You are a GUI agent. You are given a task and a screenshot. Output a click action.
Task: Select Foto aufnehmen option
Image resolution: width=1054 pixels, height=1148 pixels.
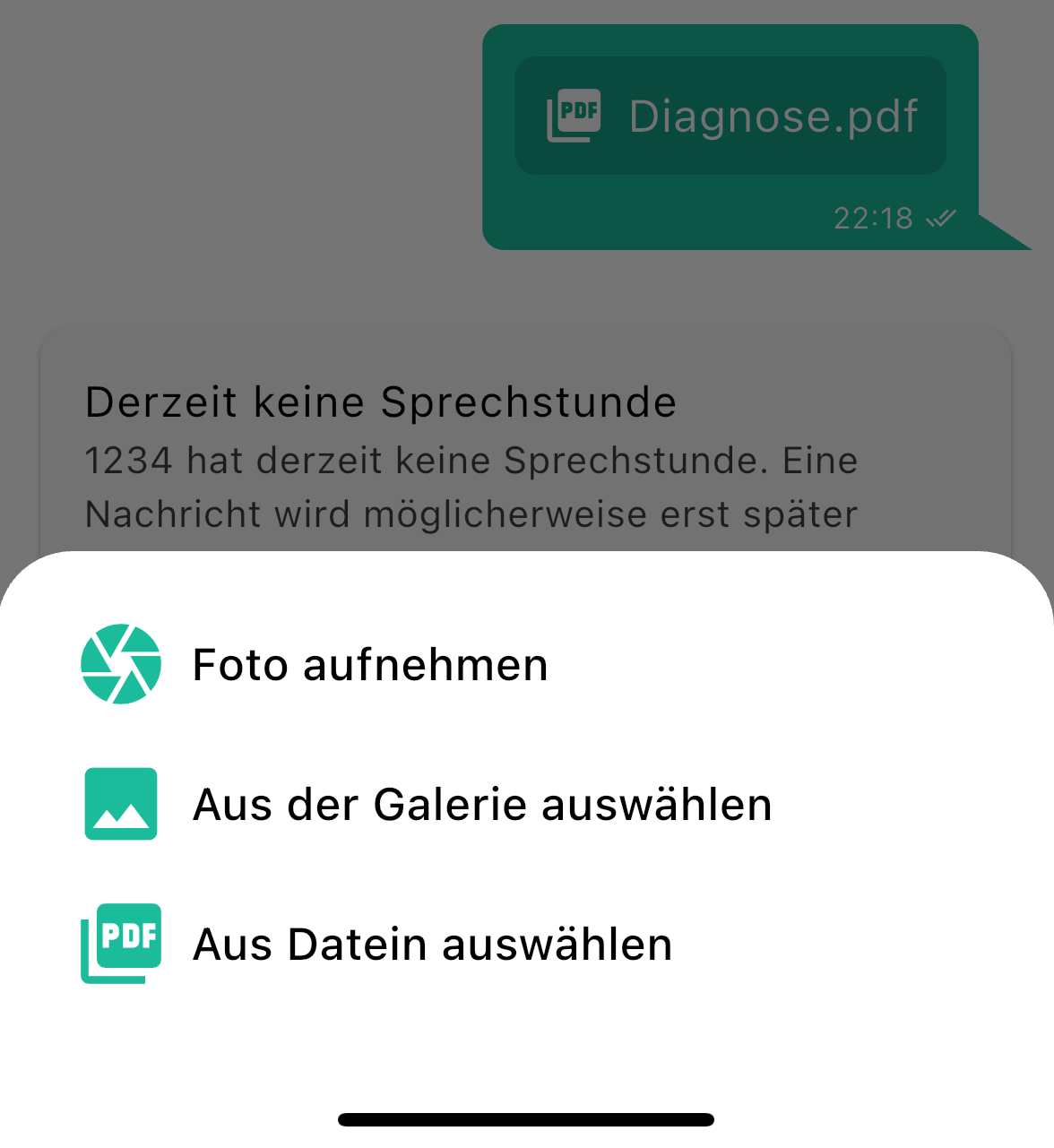click(369, 665)
